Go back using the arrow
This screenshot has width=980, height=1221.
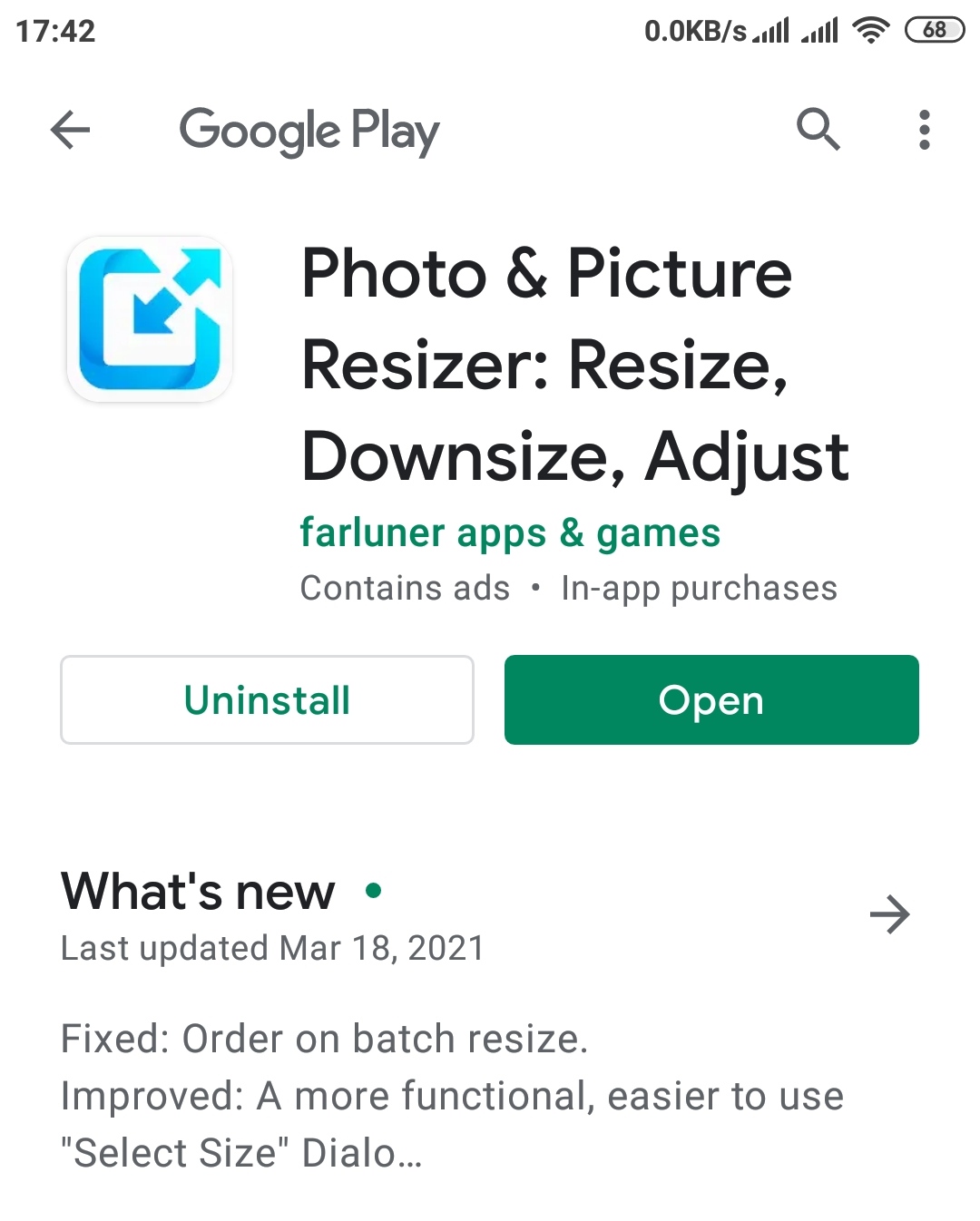point(71,130)
